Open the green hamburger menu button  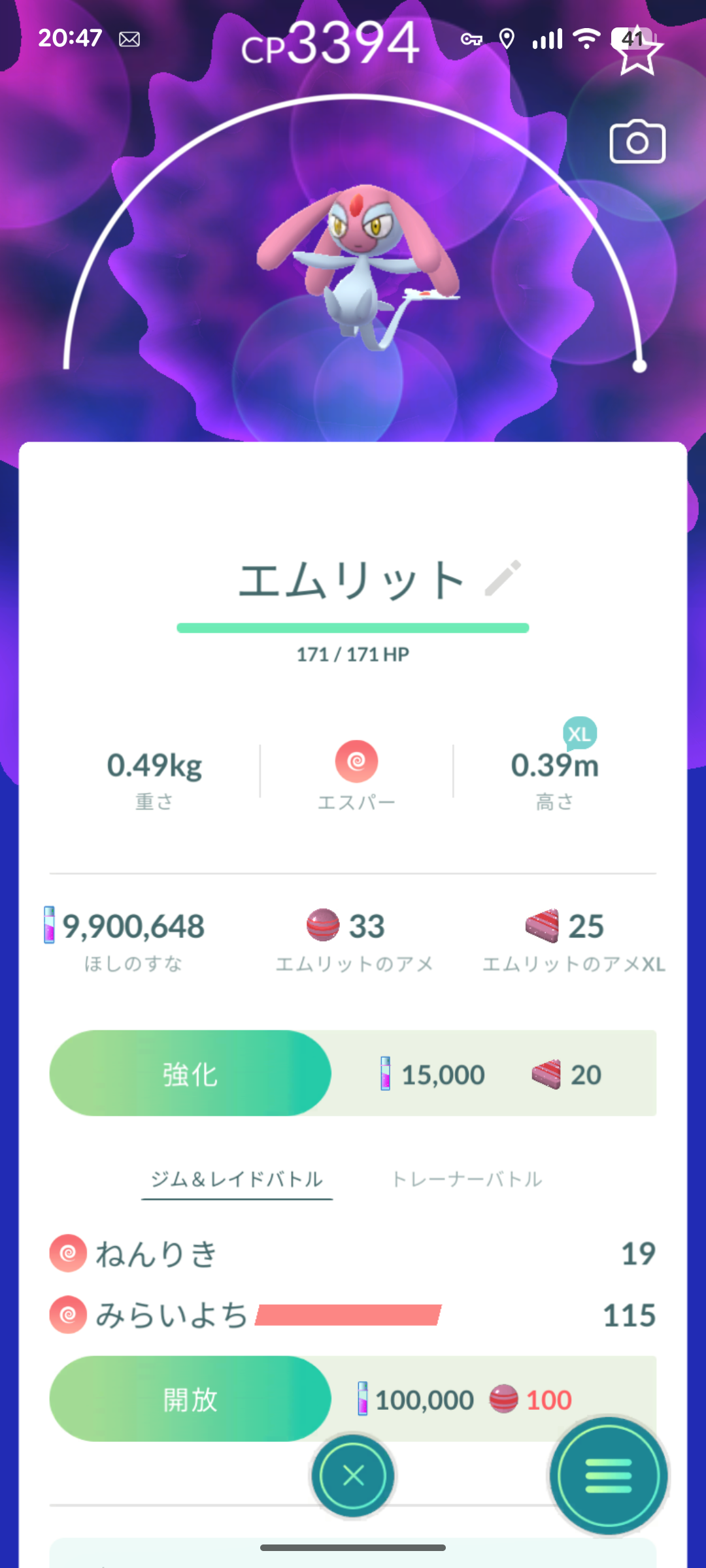(608, 1475)
